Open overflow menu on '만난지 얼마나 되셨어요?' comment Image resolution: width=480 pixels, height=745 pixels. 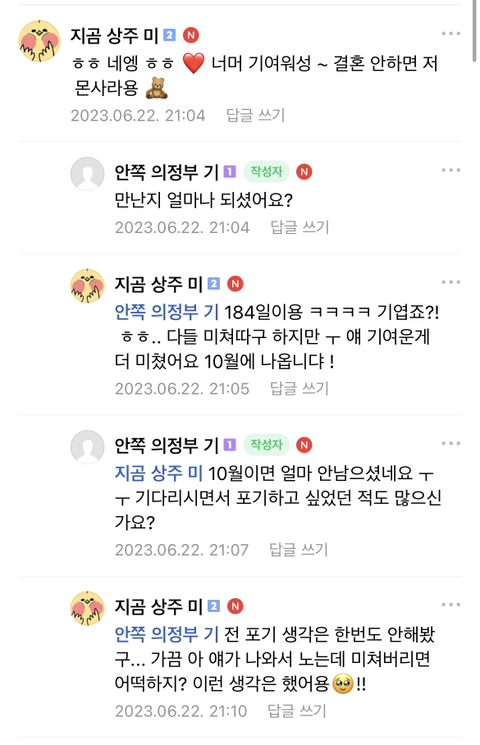click(450, 170)
